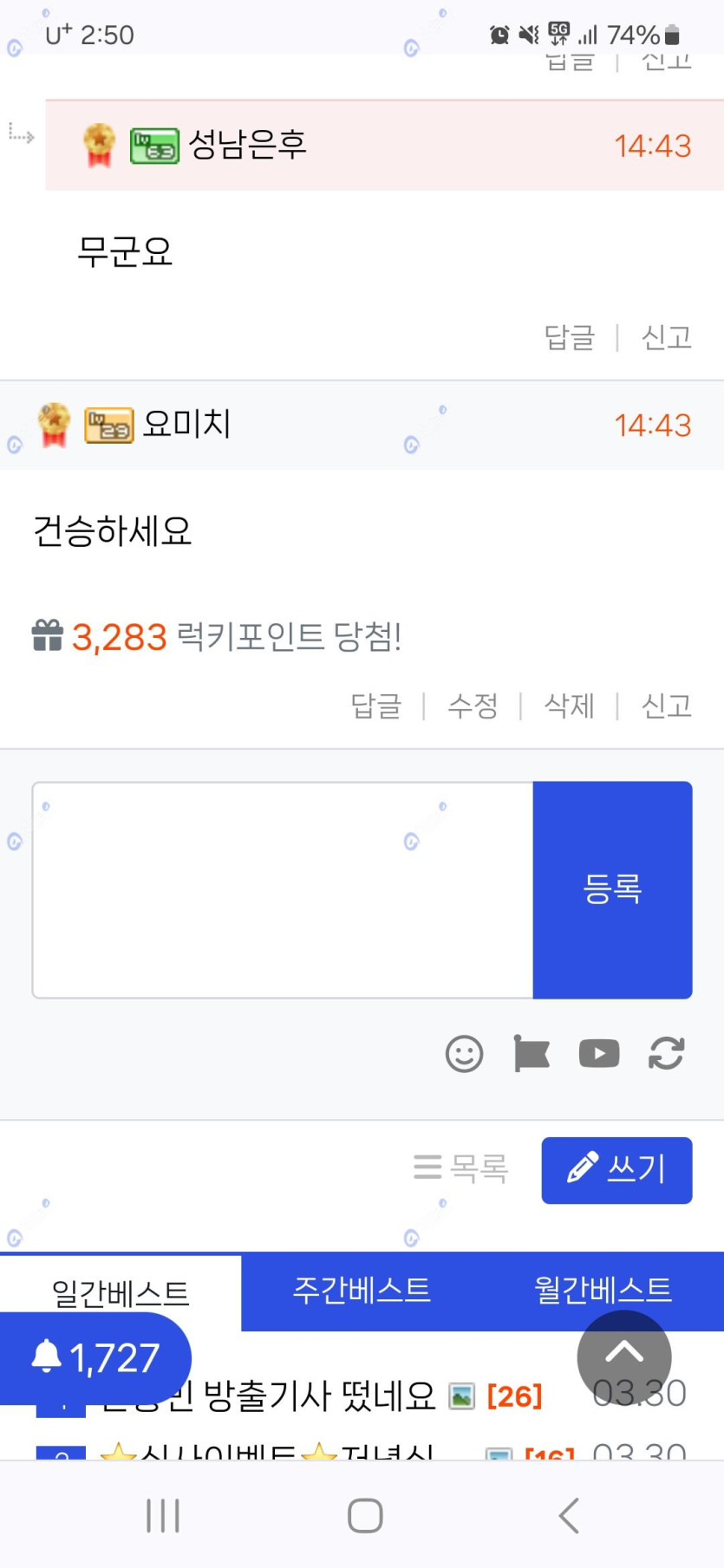Select the 일간베스트 tab
Image resolution: width=724 pixels, height=1568 pixels.
click(121, 1292)
